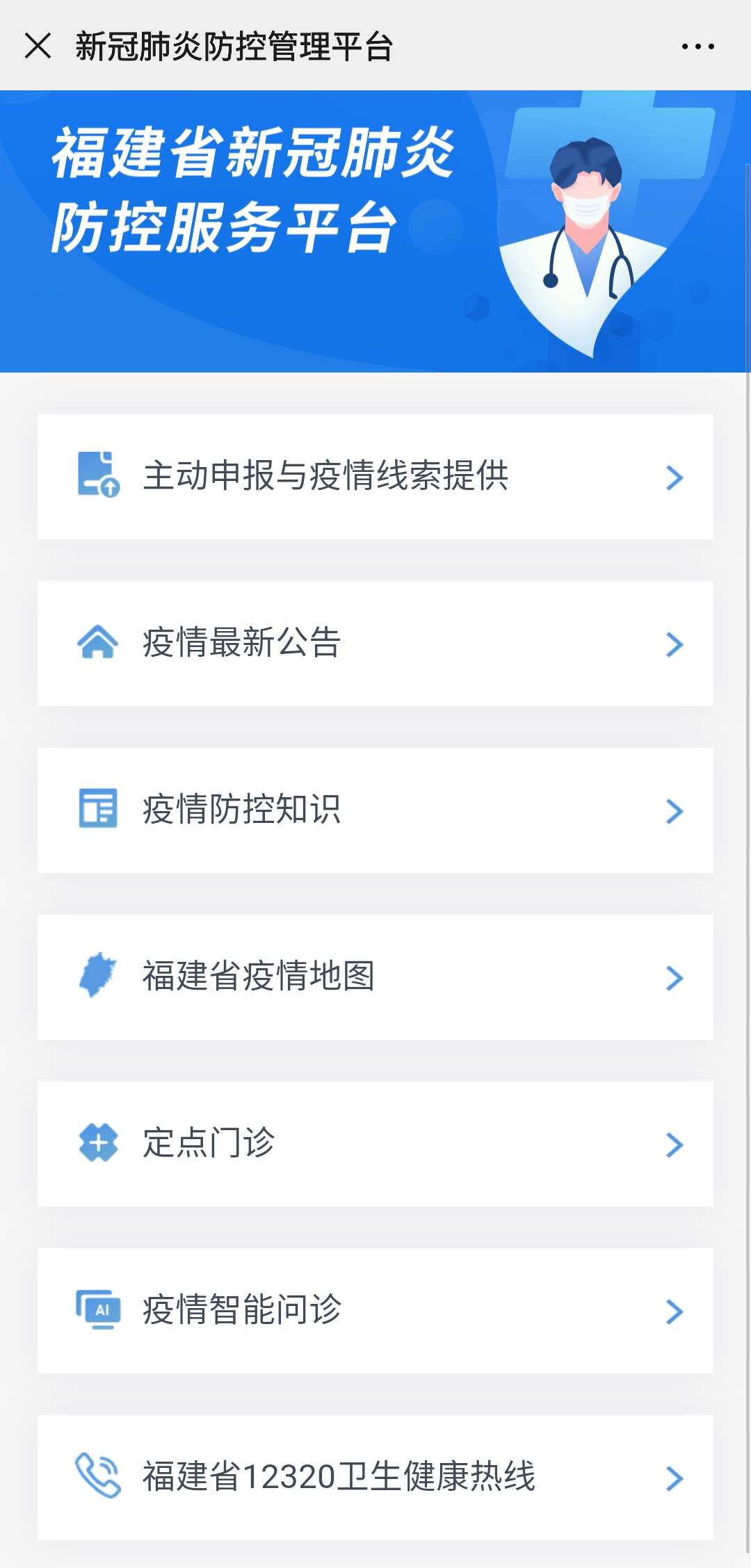This screenshot has height=1568, width=751.
Task: Open the three-dot overflow menu
Action: (697, 47)
